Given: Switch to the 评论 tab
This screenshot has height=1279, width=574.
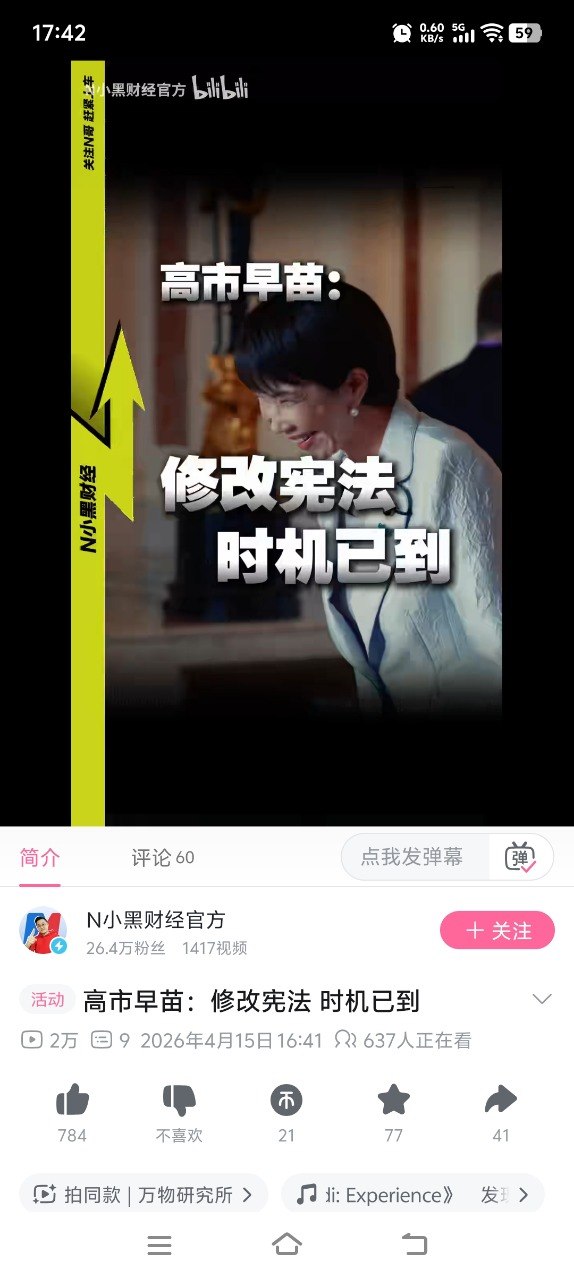Looking at the screenshot, I should [x=163, y=857].
